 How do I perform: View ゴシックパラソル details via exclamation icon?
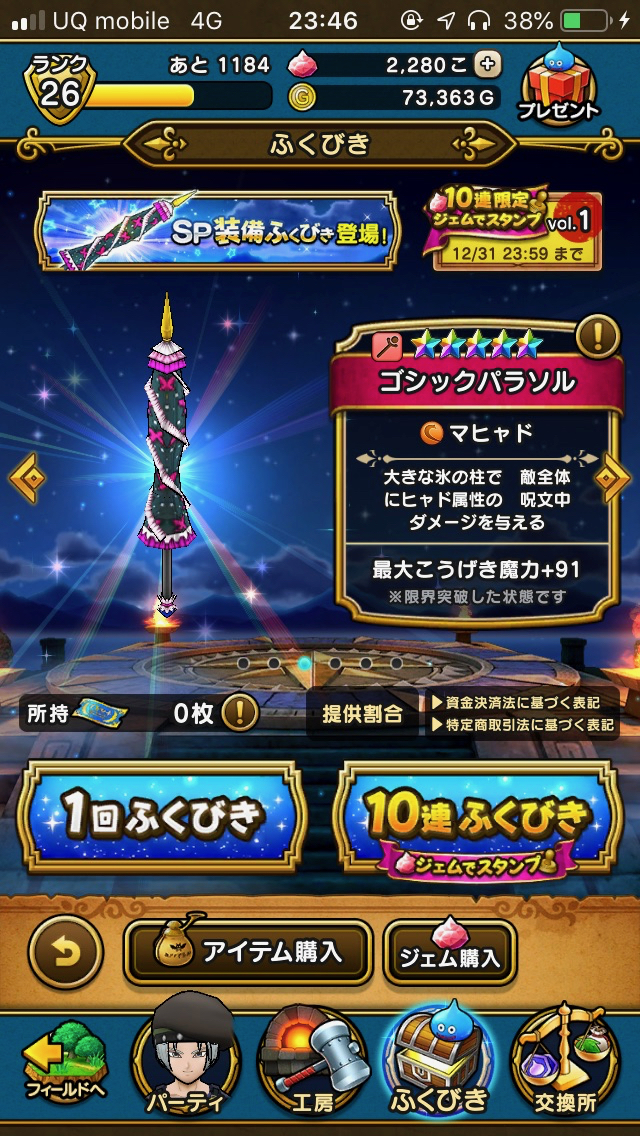click(598, 332)
